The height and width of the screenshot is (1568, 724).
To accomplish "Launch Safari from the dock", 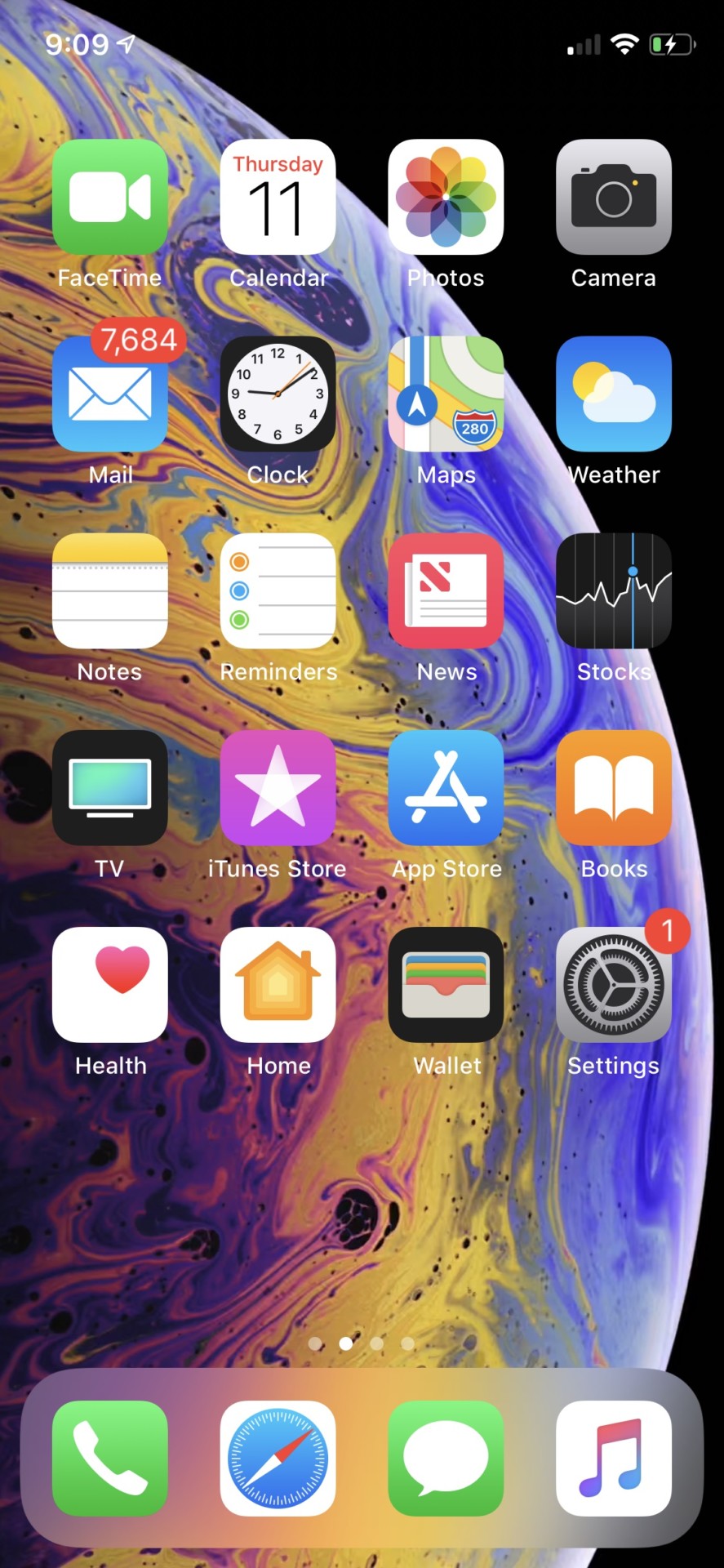I will [x=278, y=1458].
